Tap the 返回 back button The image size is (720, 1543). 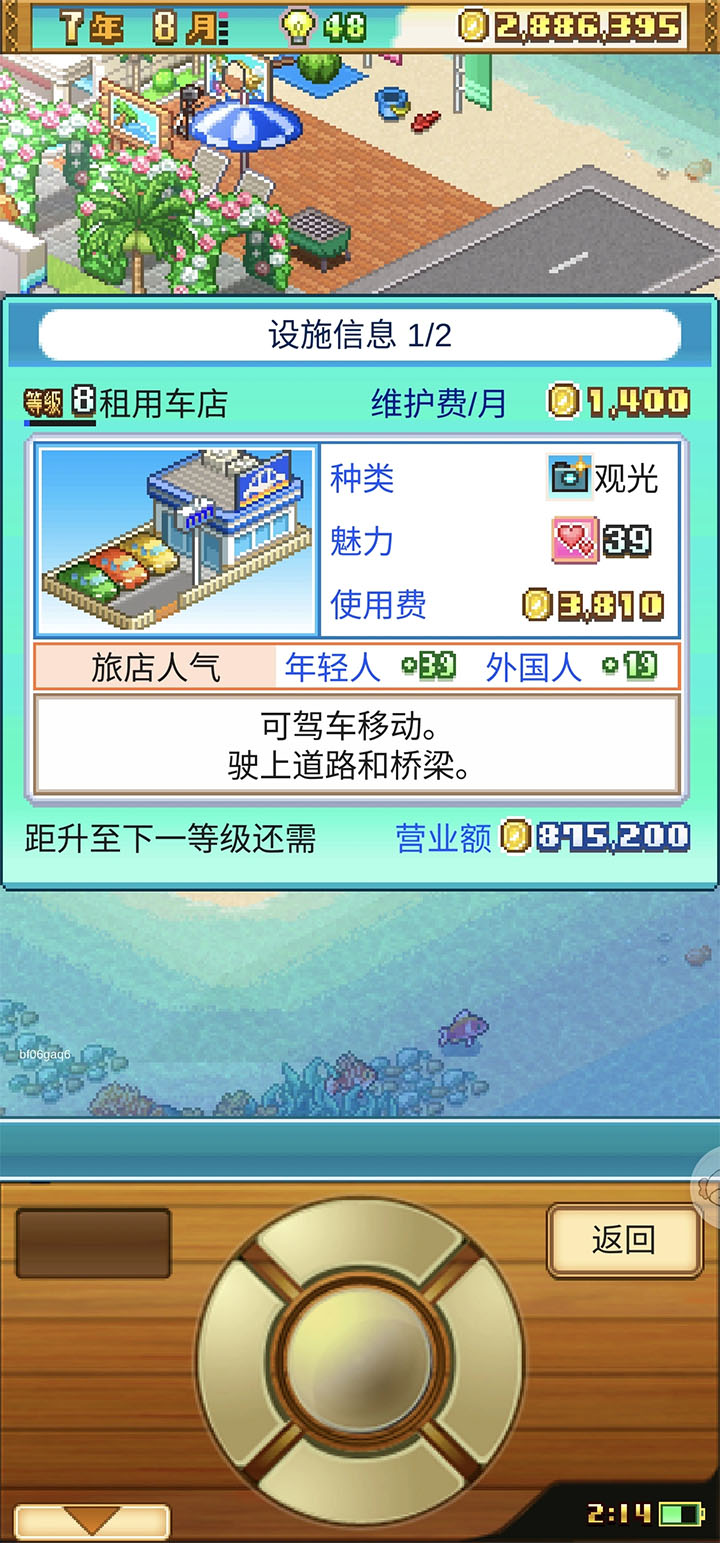click(624, 1240)
